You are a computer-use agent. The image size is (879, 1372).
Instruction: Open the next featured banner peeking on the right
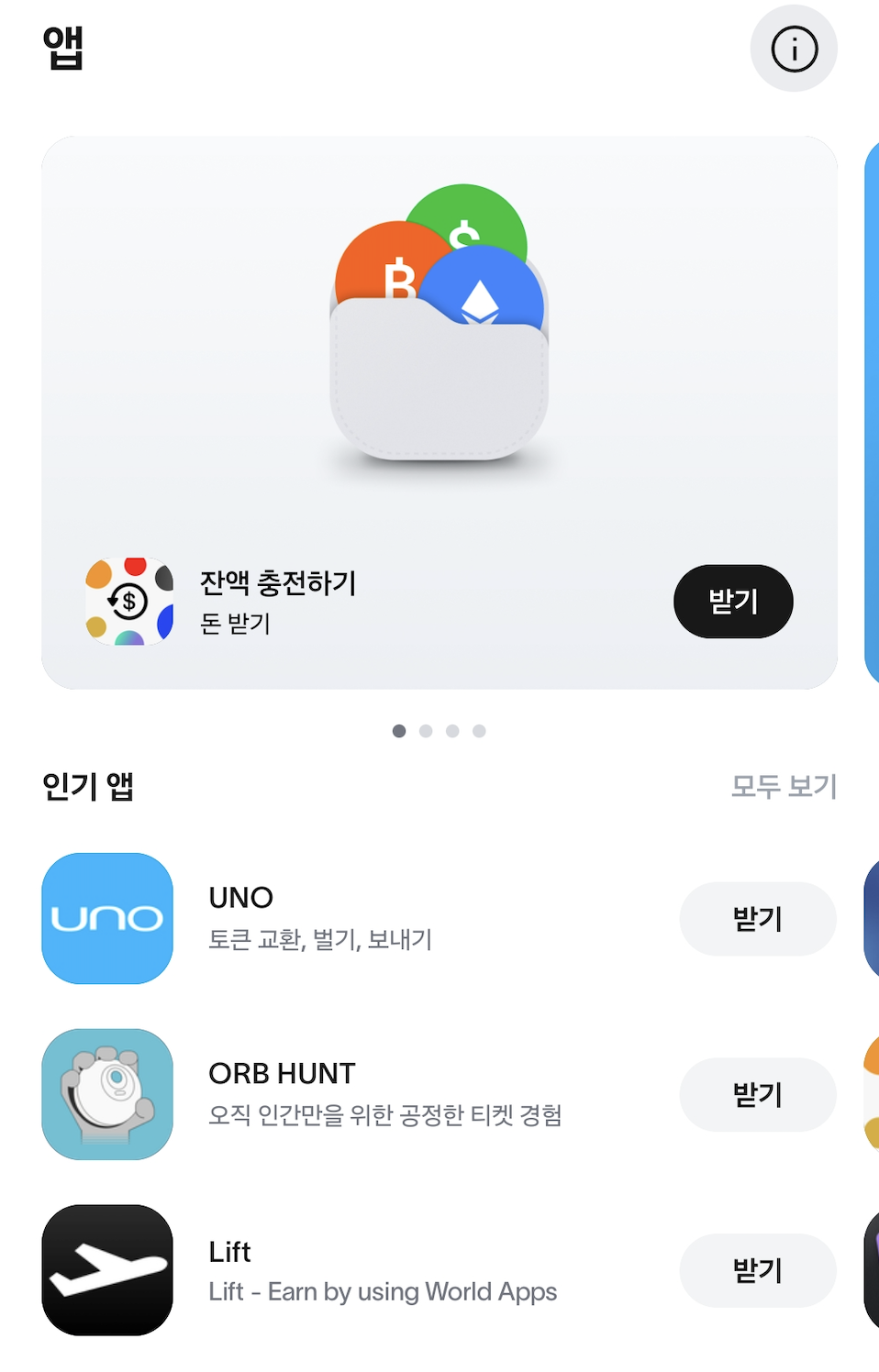(x=872, y=404)
